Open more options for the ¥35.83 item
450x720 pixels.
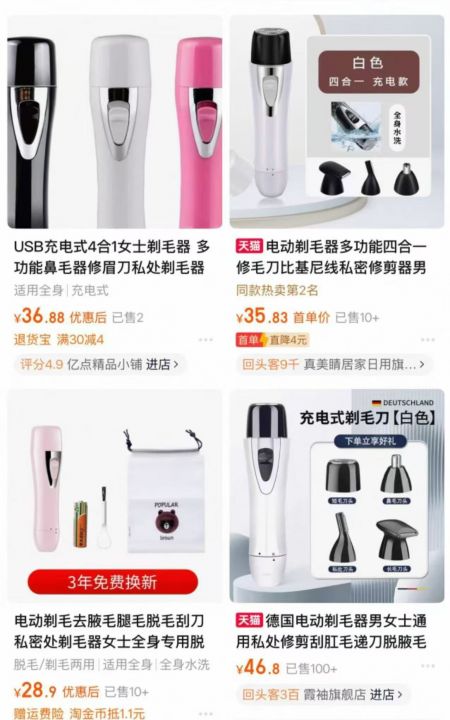(428, 340)
